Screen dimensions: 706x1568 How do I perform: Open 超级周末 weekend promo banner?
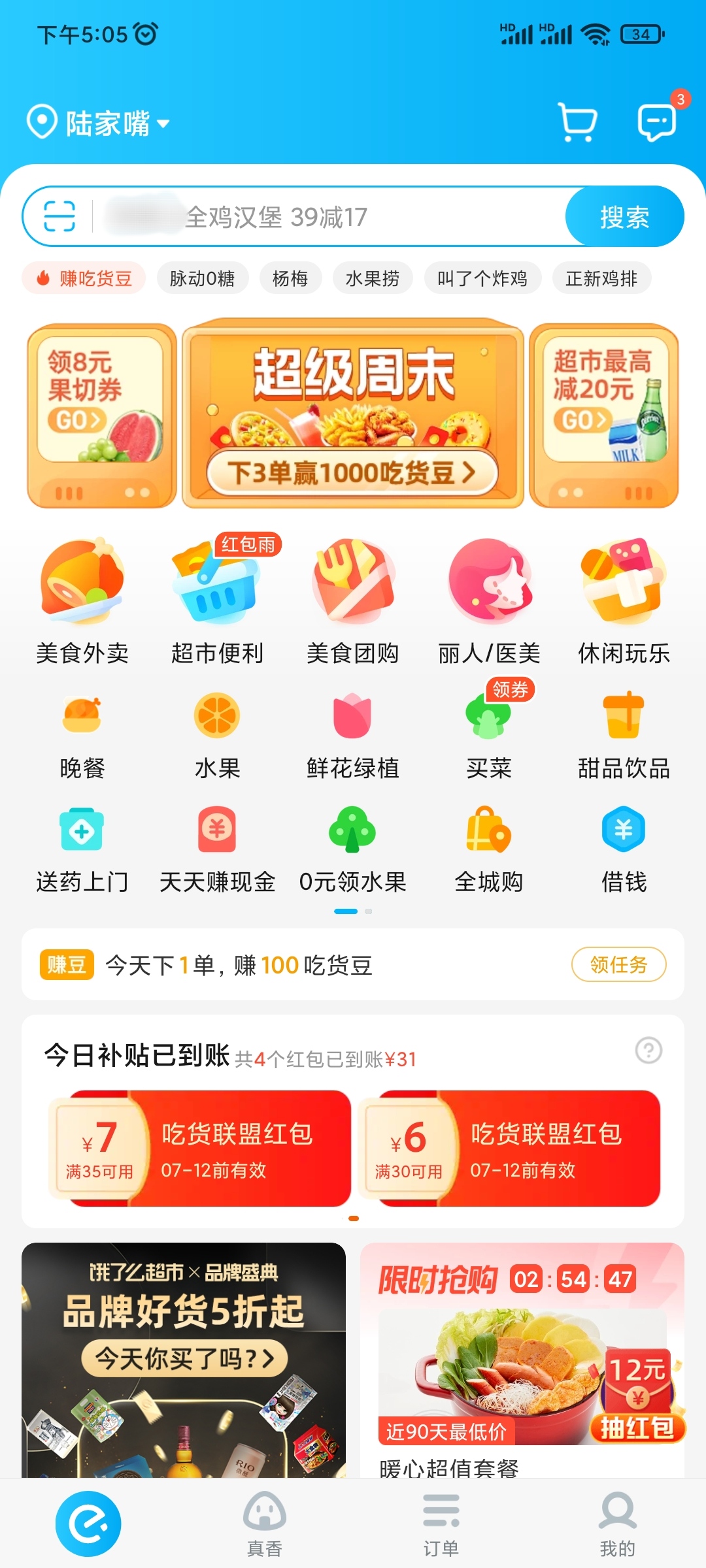(353, 412)
